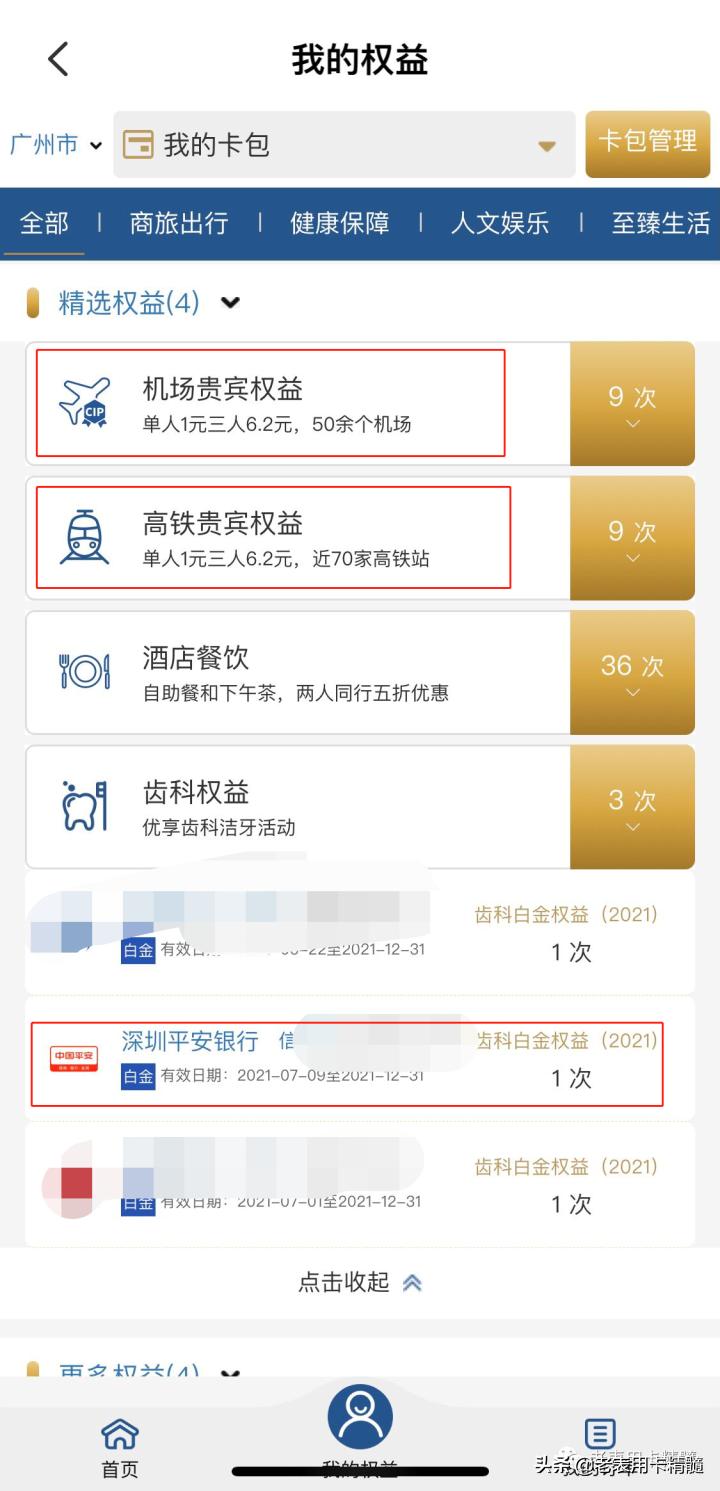Tap the 我的权益 profile icon at bottom center
This screenshot has width=720, height=1491.
(361, 1418)
